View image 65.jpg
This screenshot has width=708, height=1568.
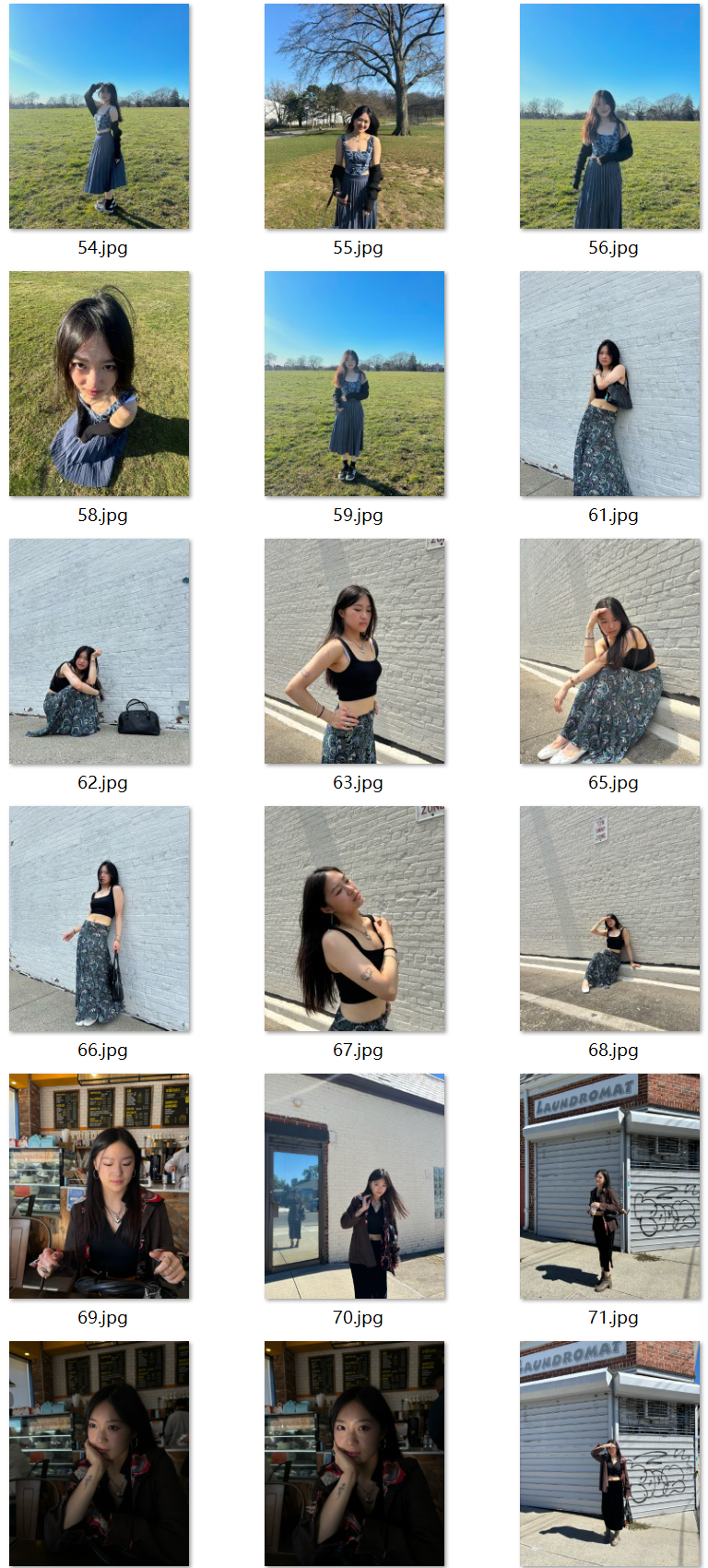[609, 651]
